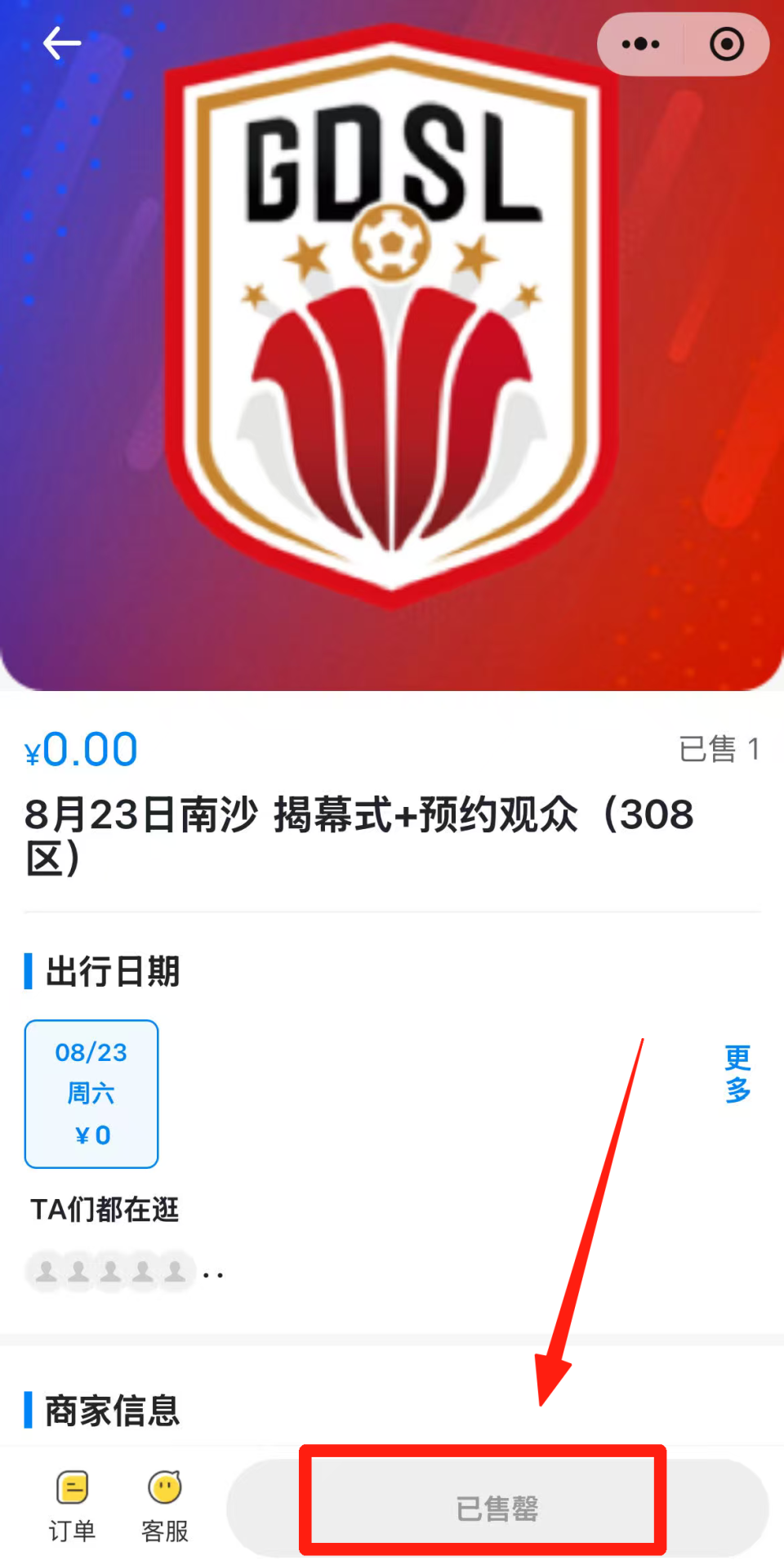Show more travel dates via 更多
784x1565 pixels.
(x=737, y=1073)
